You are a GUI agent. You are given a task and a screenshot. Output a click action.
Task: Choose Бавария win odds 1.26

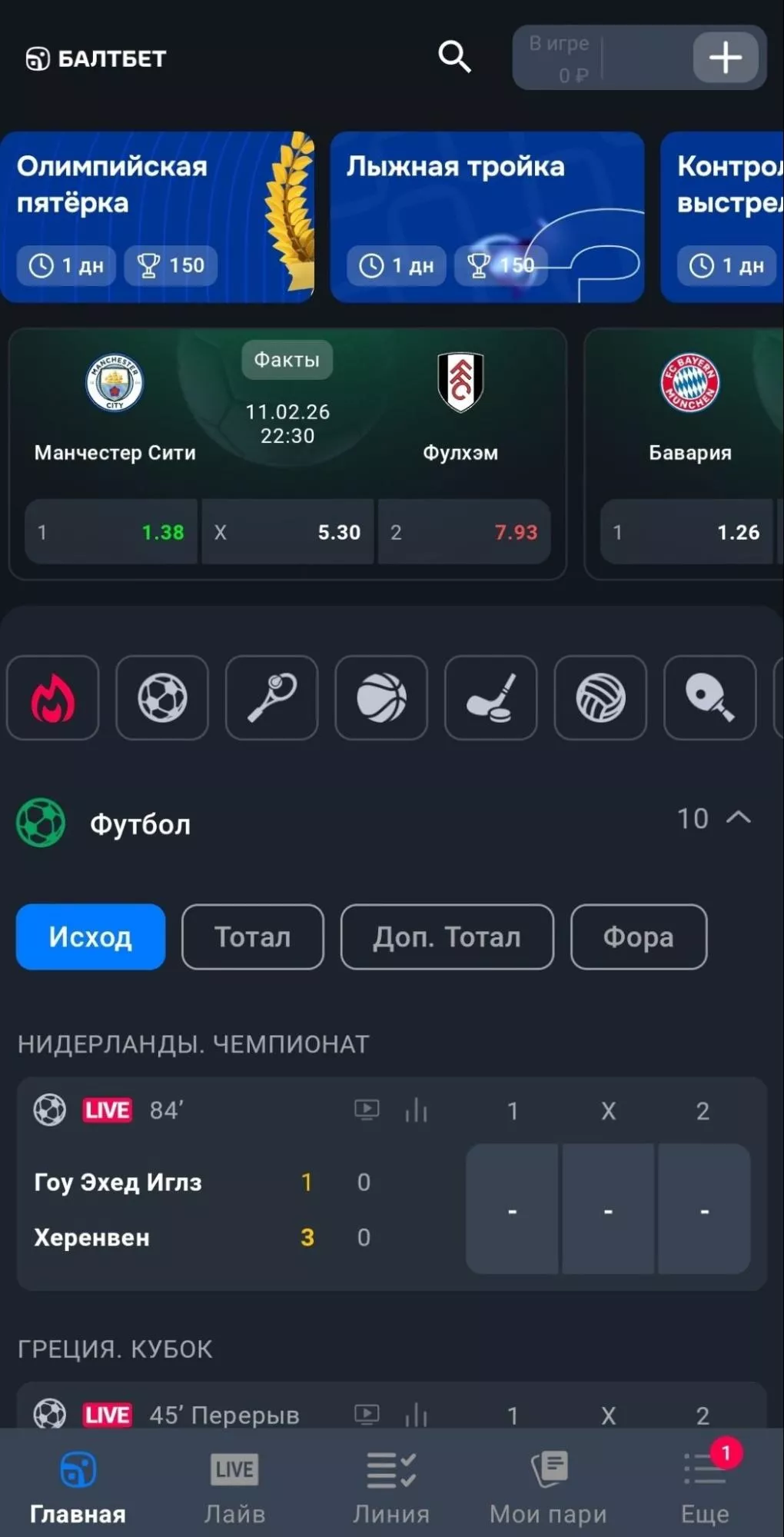[x=686, y=532]
